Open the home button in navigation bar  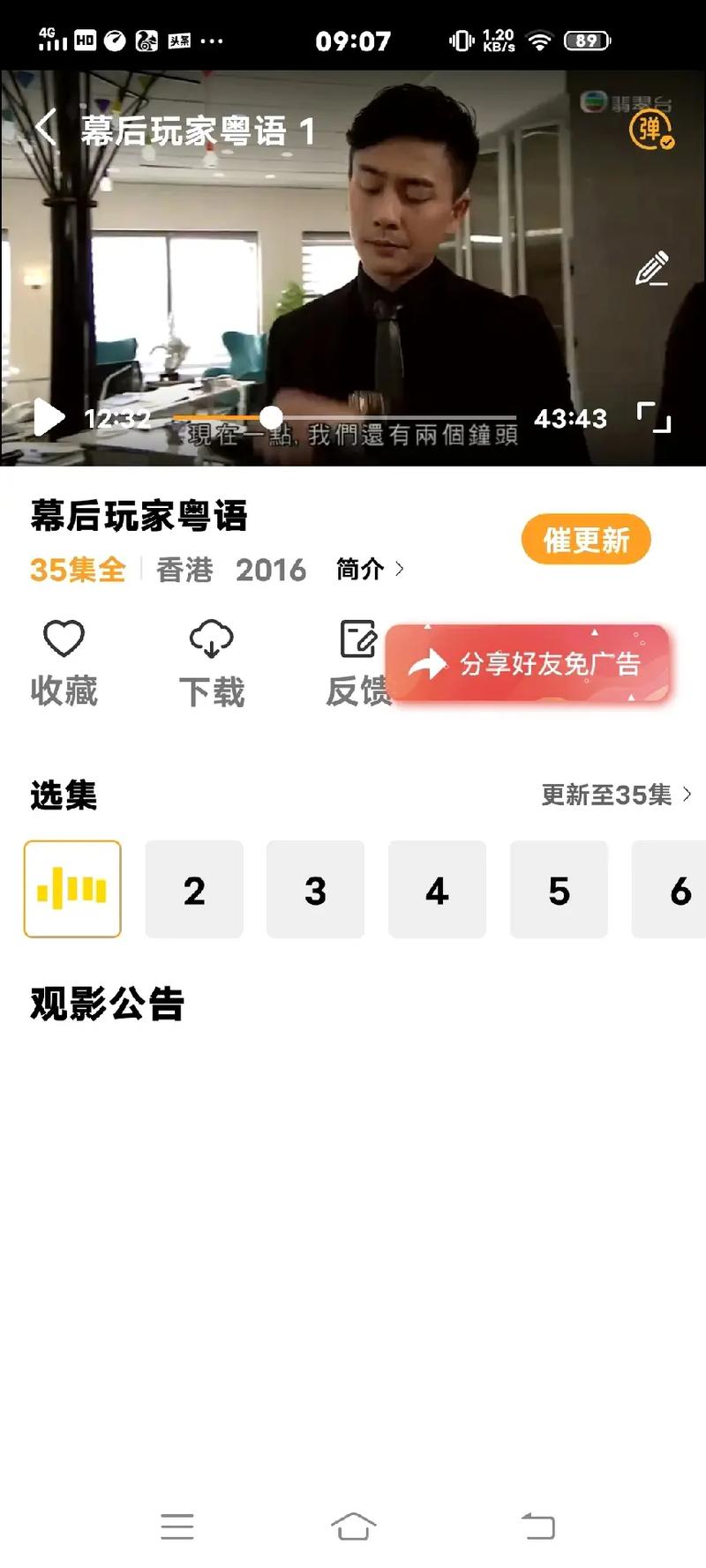coord(353,1527)
